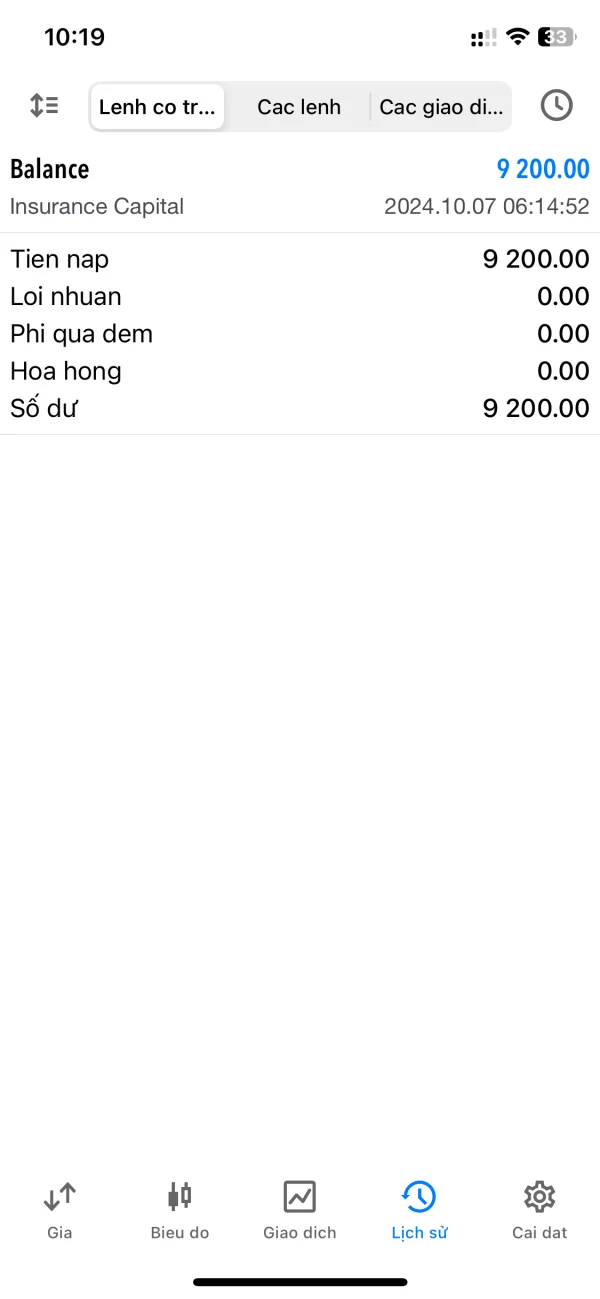Switch to the Cac lenh segment
The image size is (600, 1299).
(x=299, y=107)
